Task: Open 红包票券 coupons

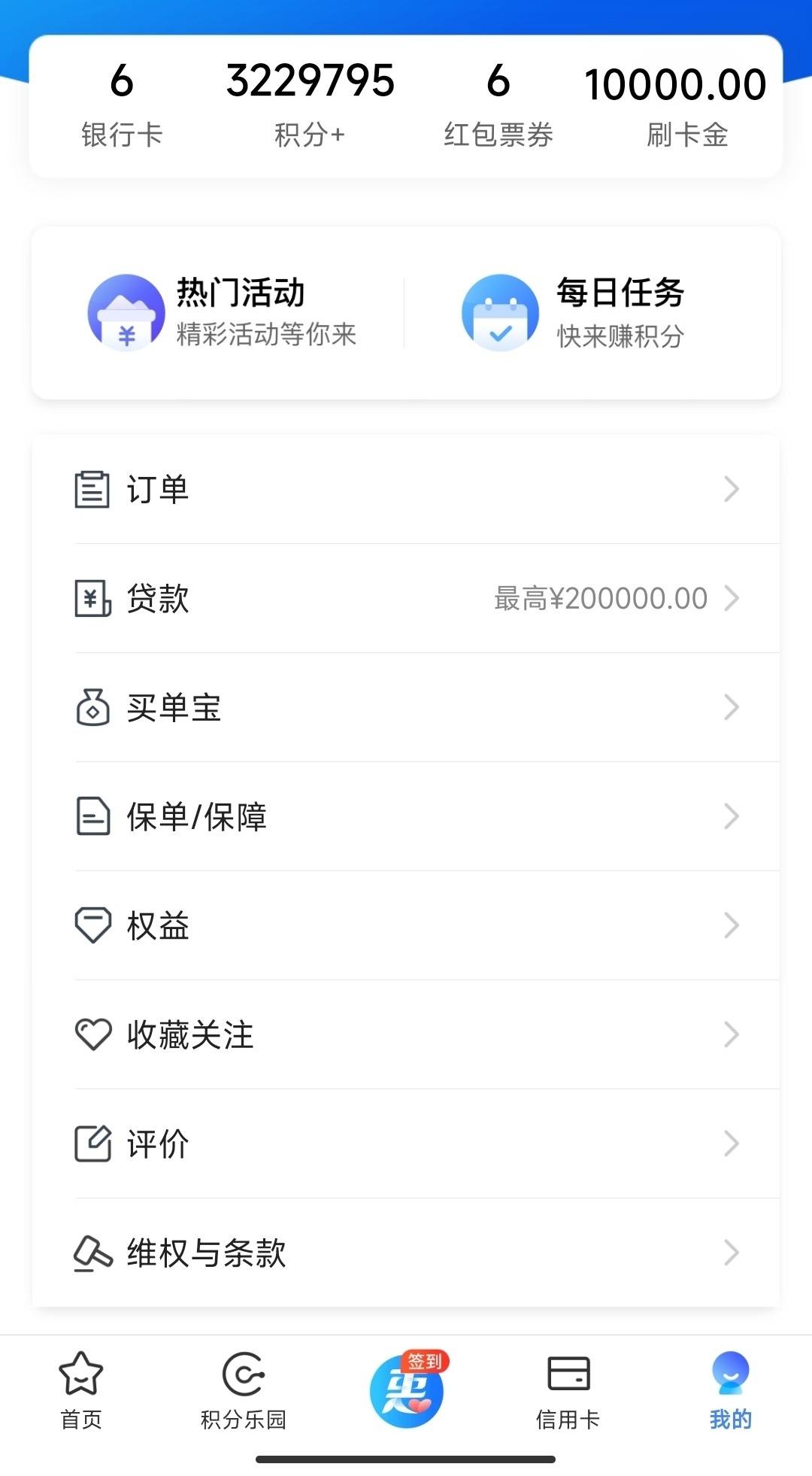Action: [498, 105]
